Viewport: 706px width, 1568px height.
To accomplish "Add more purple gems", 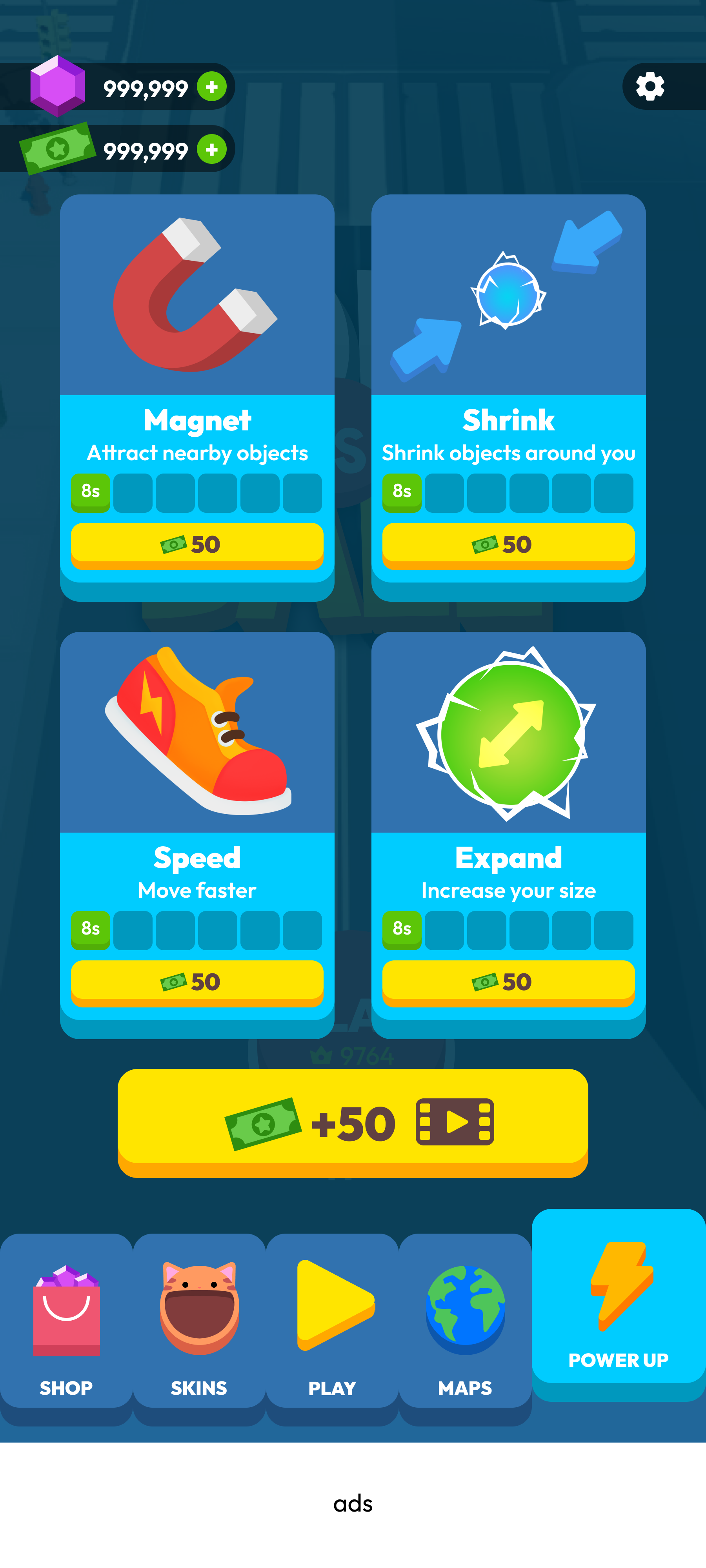I will pyautogui.click(x=212, y=87).
